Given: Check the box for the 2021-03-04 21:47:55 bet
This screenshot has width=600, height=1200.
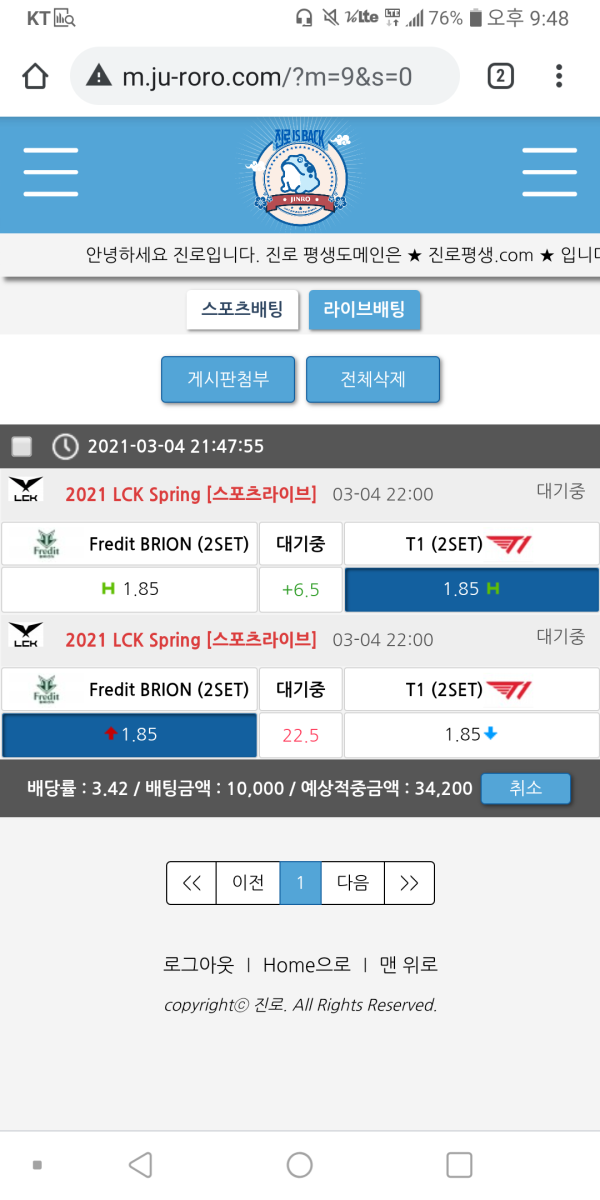Looking at the screenshot, I should 21,446.
